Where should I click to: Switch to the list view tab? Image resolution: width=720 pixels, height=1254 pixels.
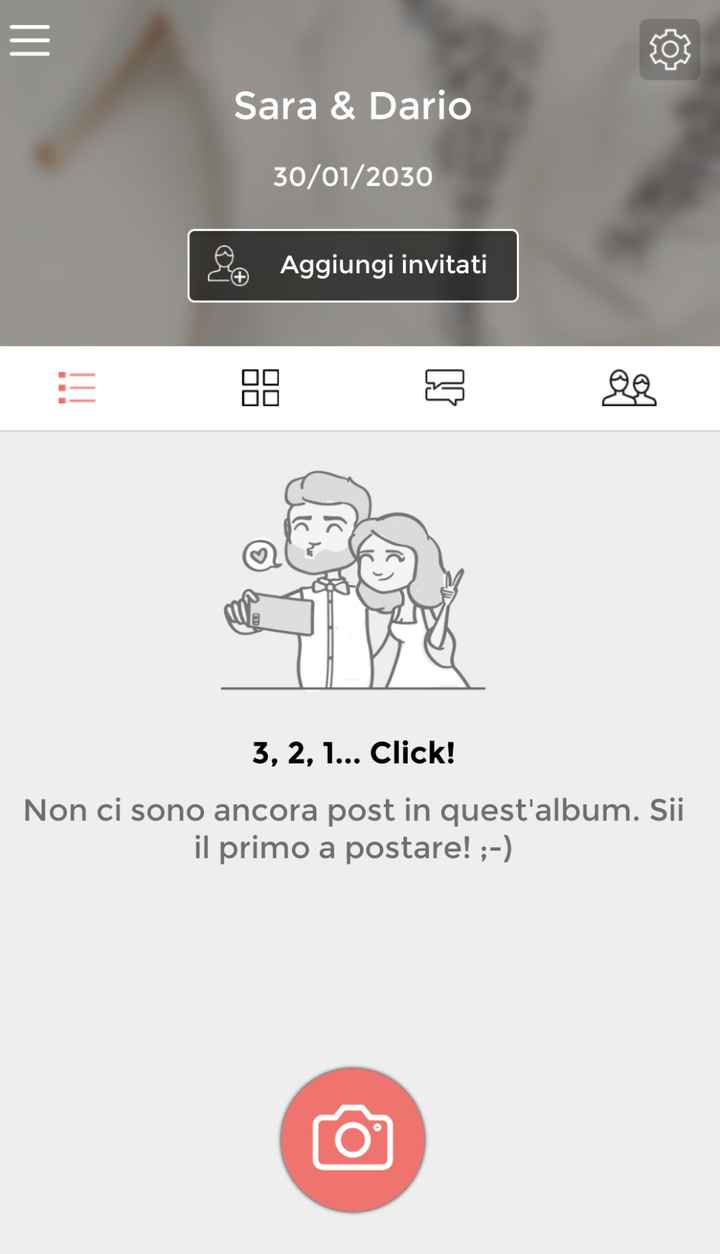click(x=77, y=387)
